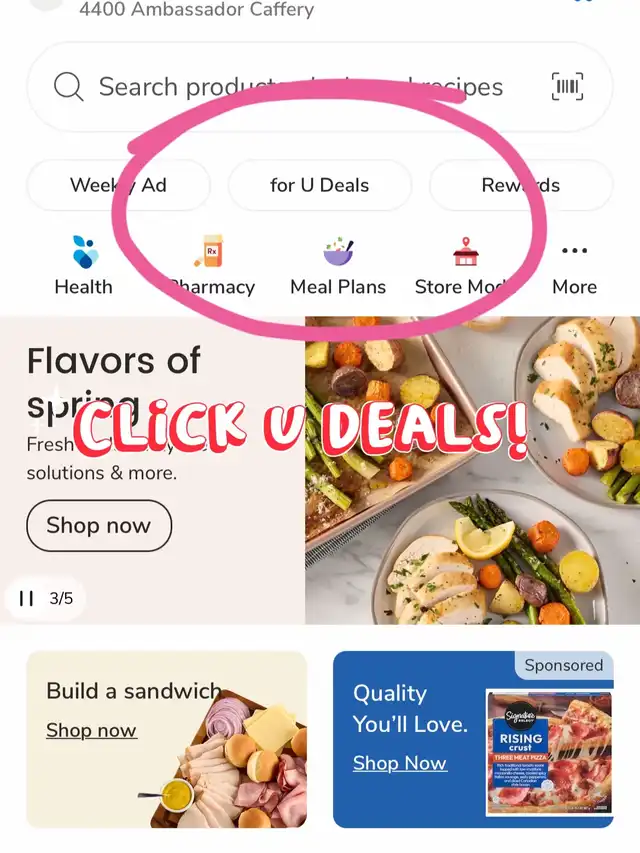Follow Shop now link for Build a sandwich
Screen dimensions: 640x853
pos(91,730)
